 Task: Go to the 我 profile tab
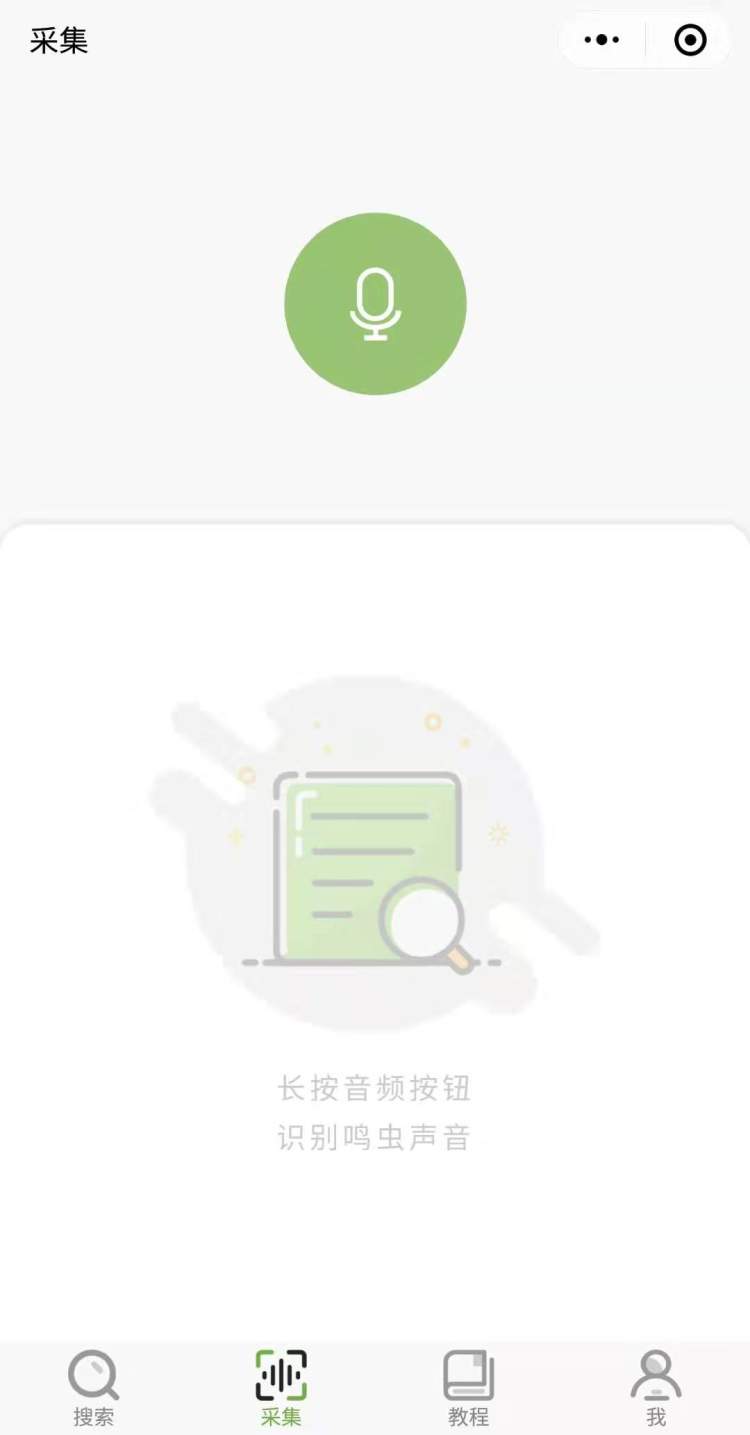click(656, 1388)
